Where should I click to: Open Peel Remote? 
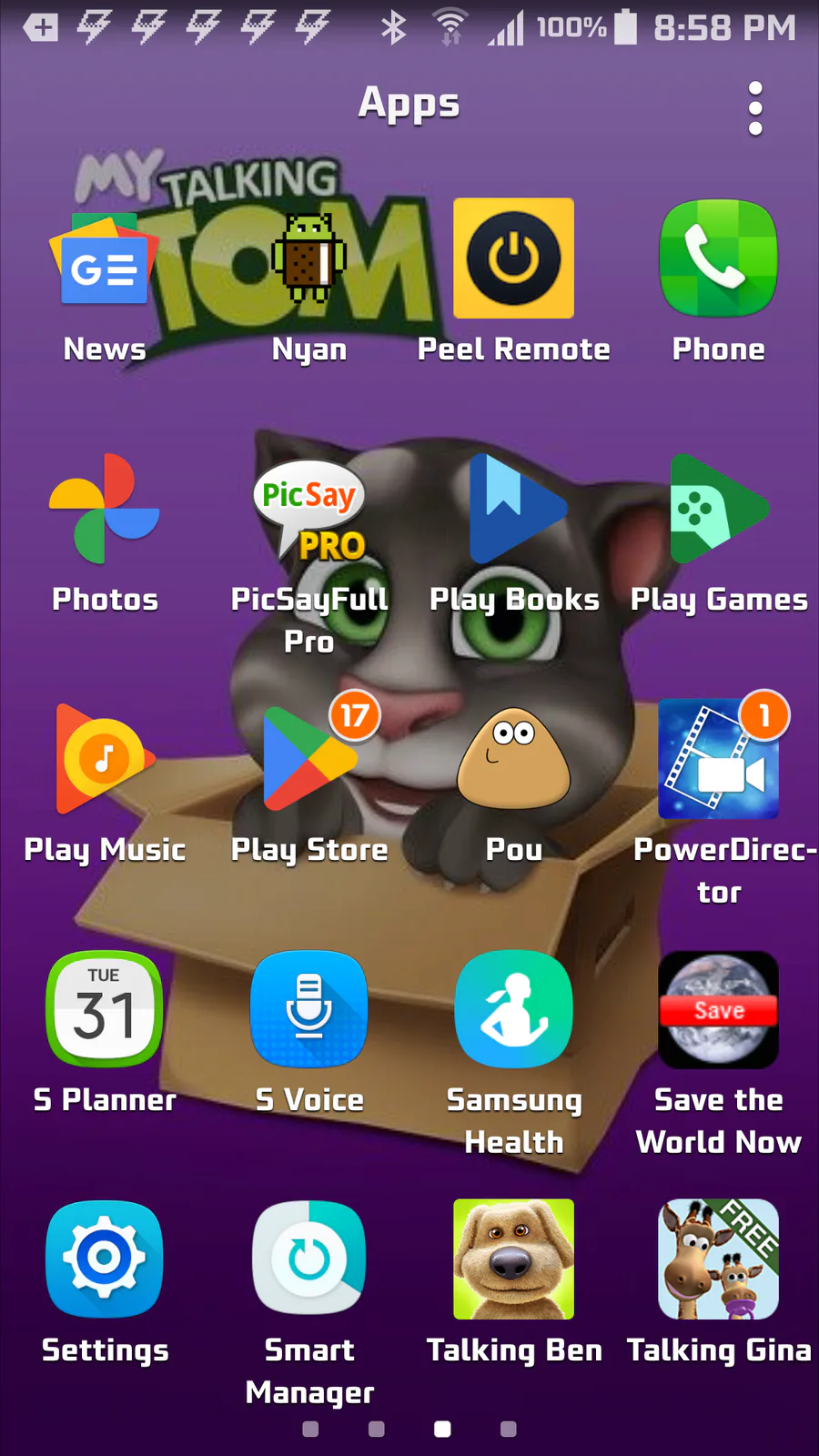513,258
